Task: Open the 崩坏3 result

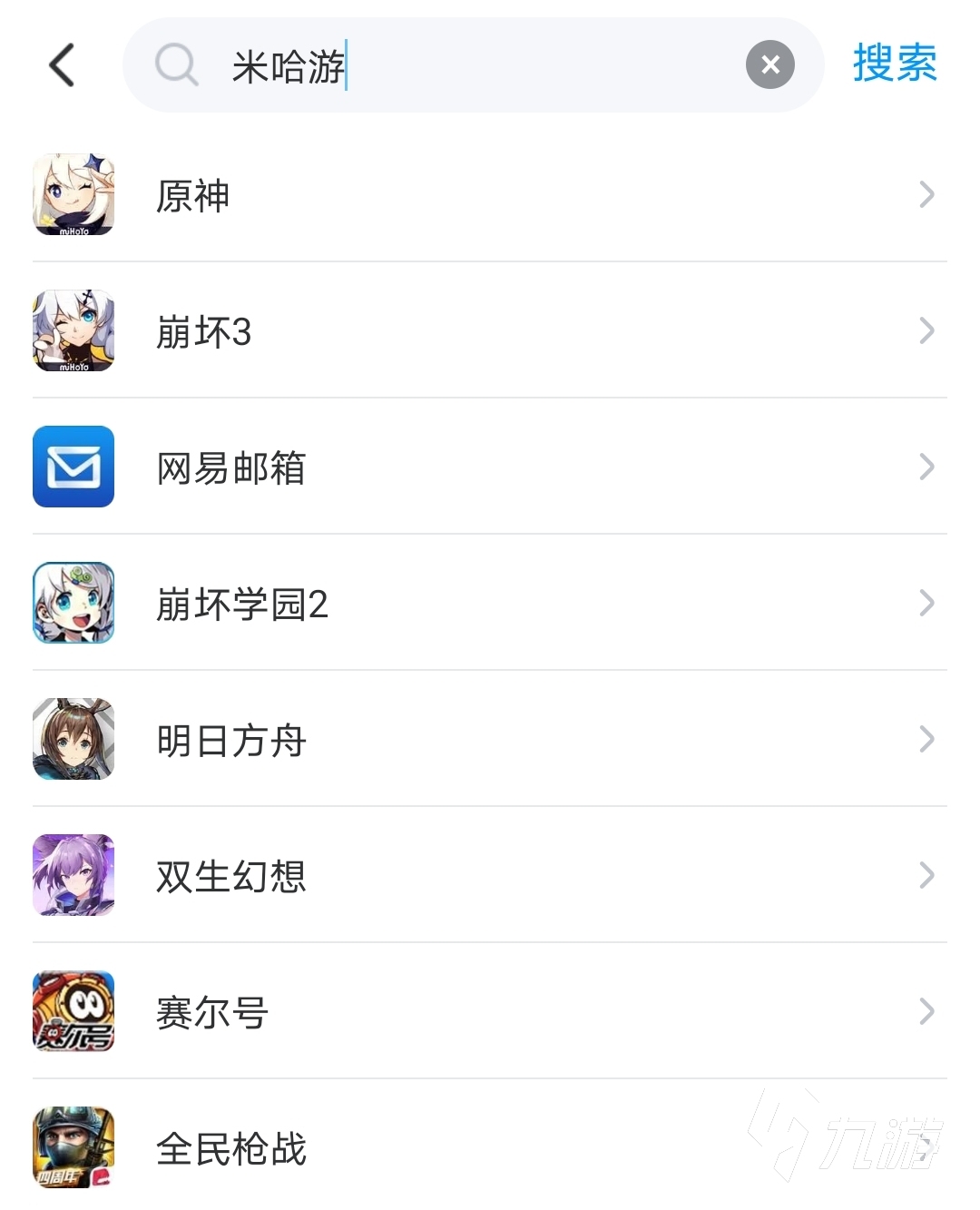Action: 490,331
